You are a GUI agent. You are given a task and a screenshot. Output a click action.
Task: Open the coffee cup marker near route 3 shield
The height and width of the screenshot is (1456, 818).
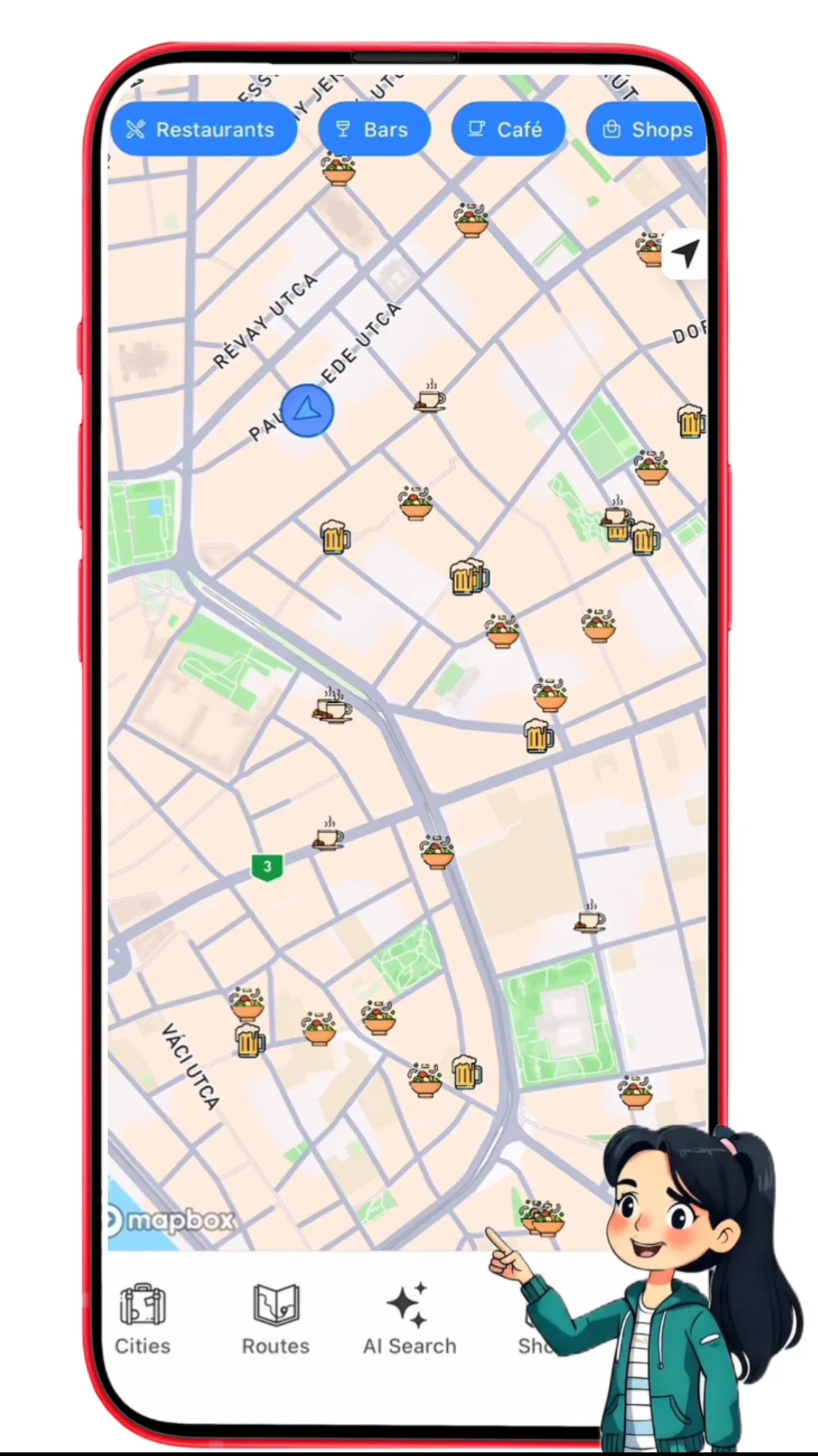[x=328, y=834]
